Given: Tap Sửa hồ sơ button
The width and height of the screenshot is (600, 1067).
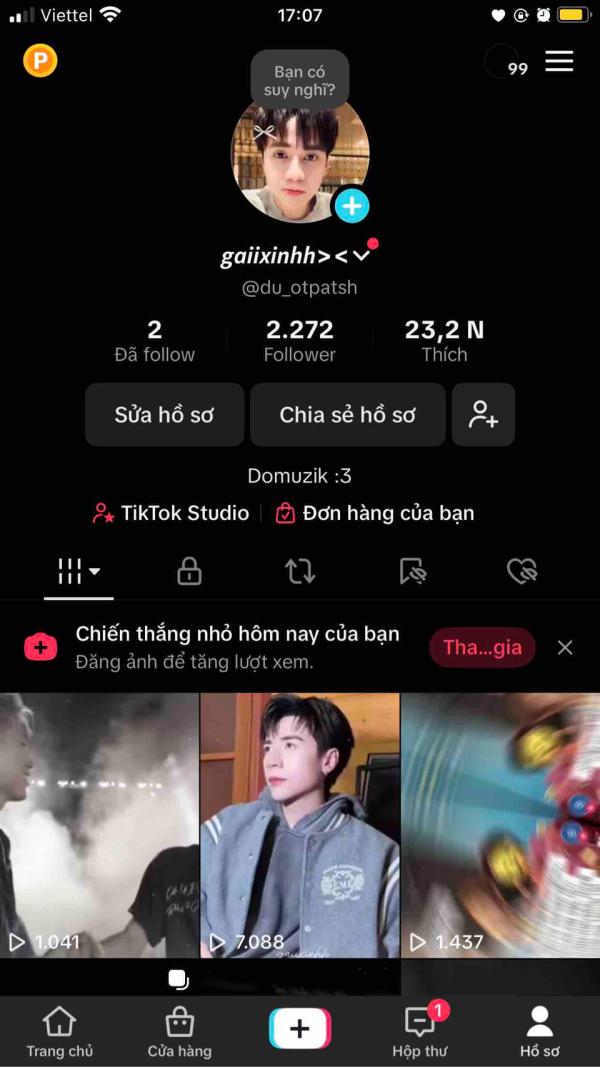Looking at the screenshot, I should (x=164, y=415).
